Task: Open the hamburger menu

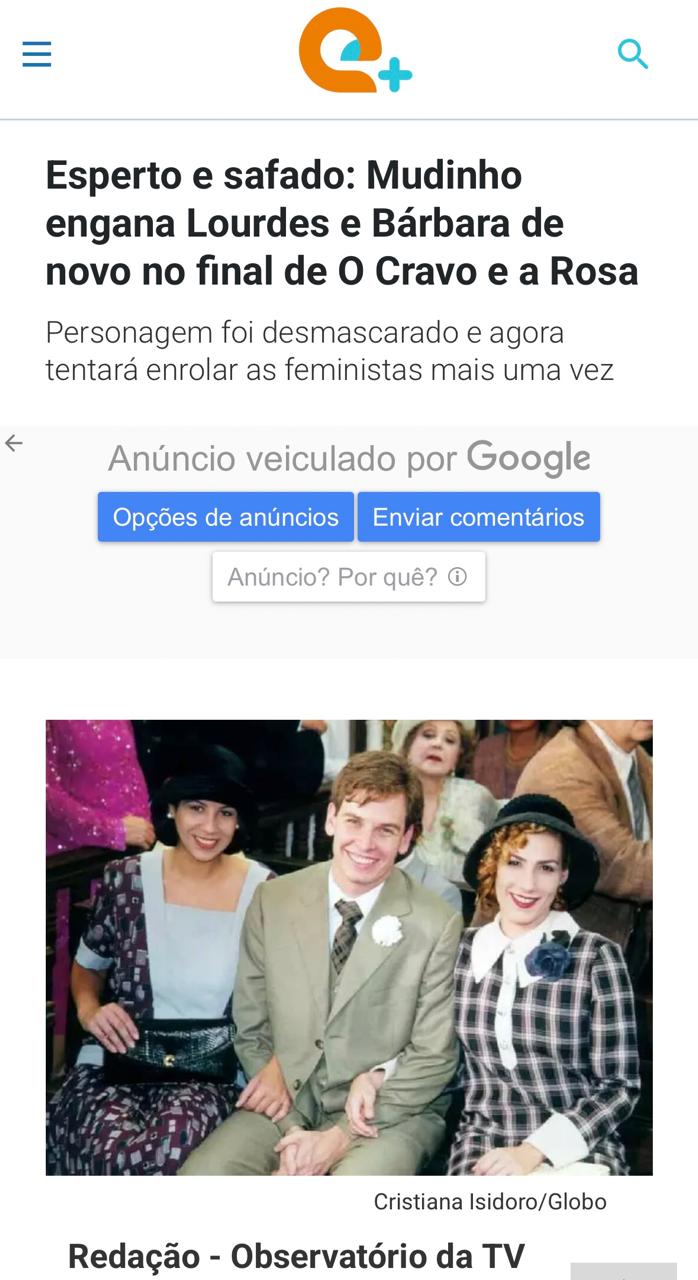Action: point(37,54)
